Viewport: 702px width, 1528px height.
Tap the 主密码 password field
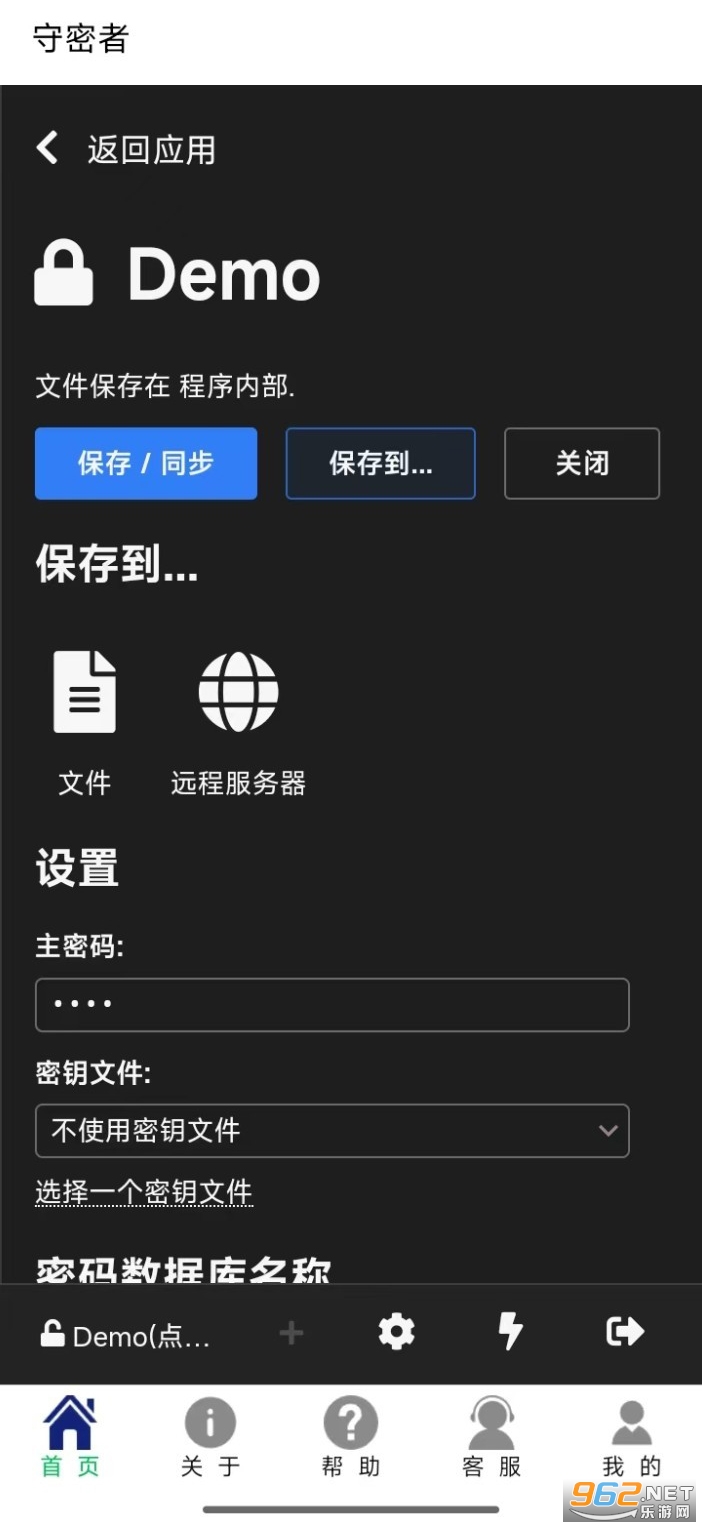331,1004
